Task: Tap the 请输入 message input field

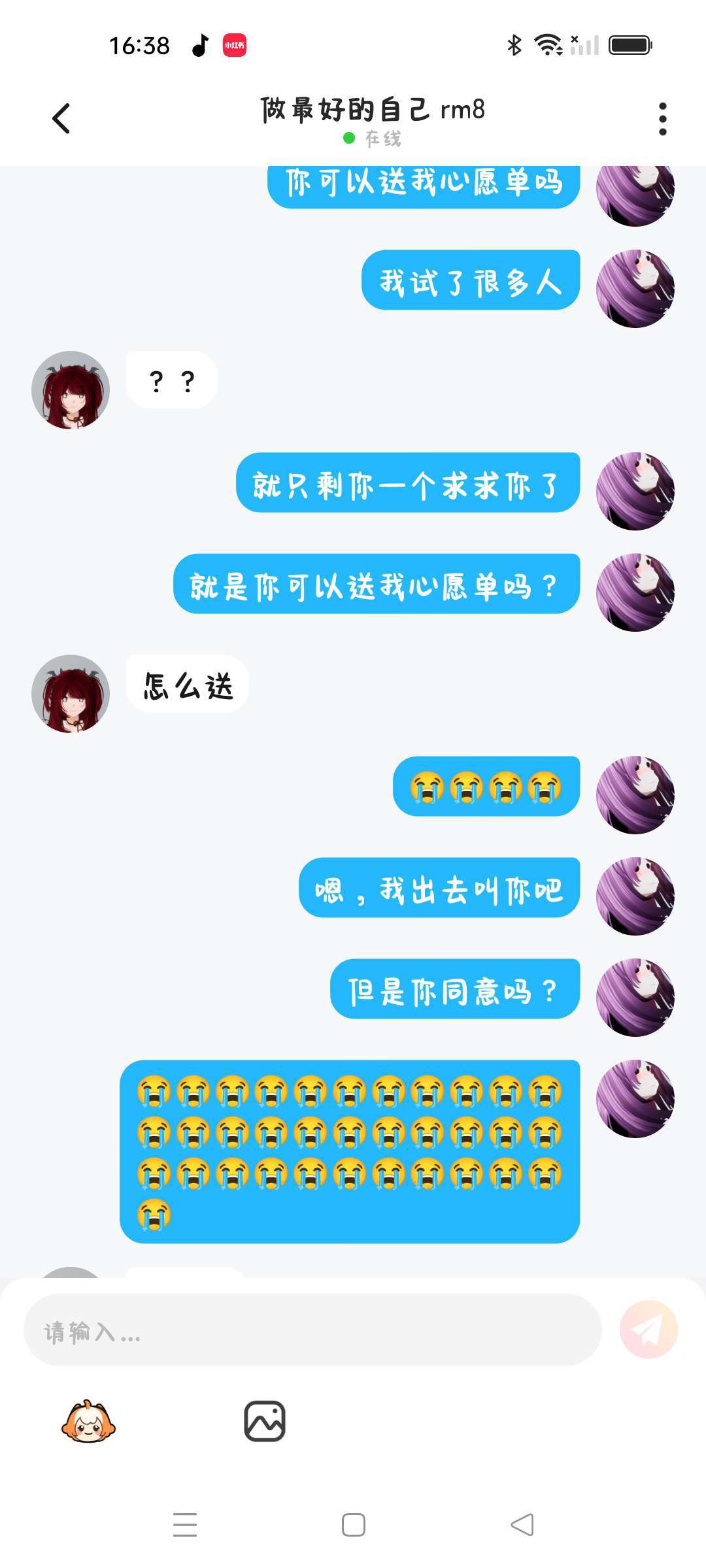Action: (x=312, y=1330)
